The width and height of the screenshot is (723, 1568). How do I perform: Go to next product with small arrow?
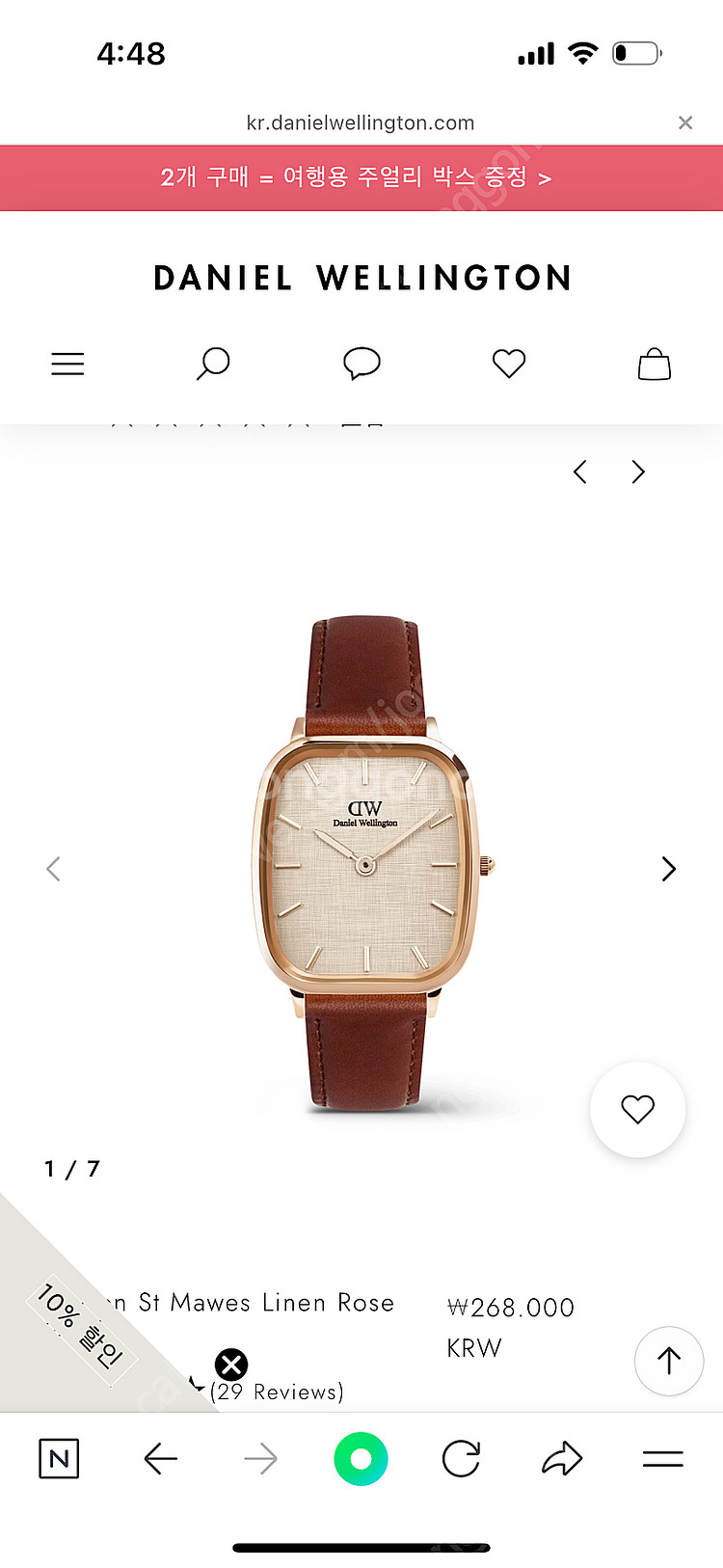tap(638, 472)
